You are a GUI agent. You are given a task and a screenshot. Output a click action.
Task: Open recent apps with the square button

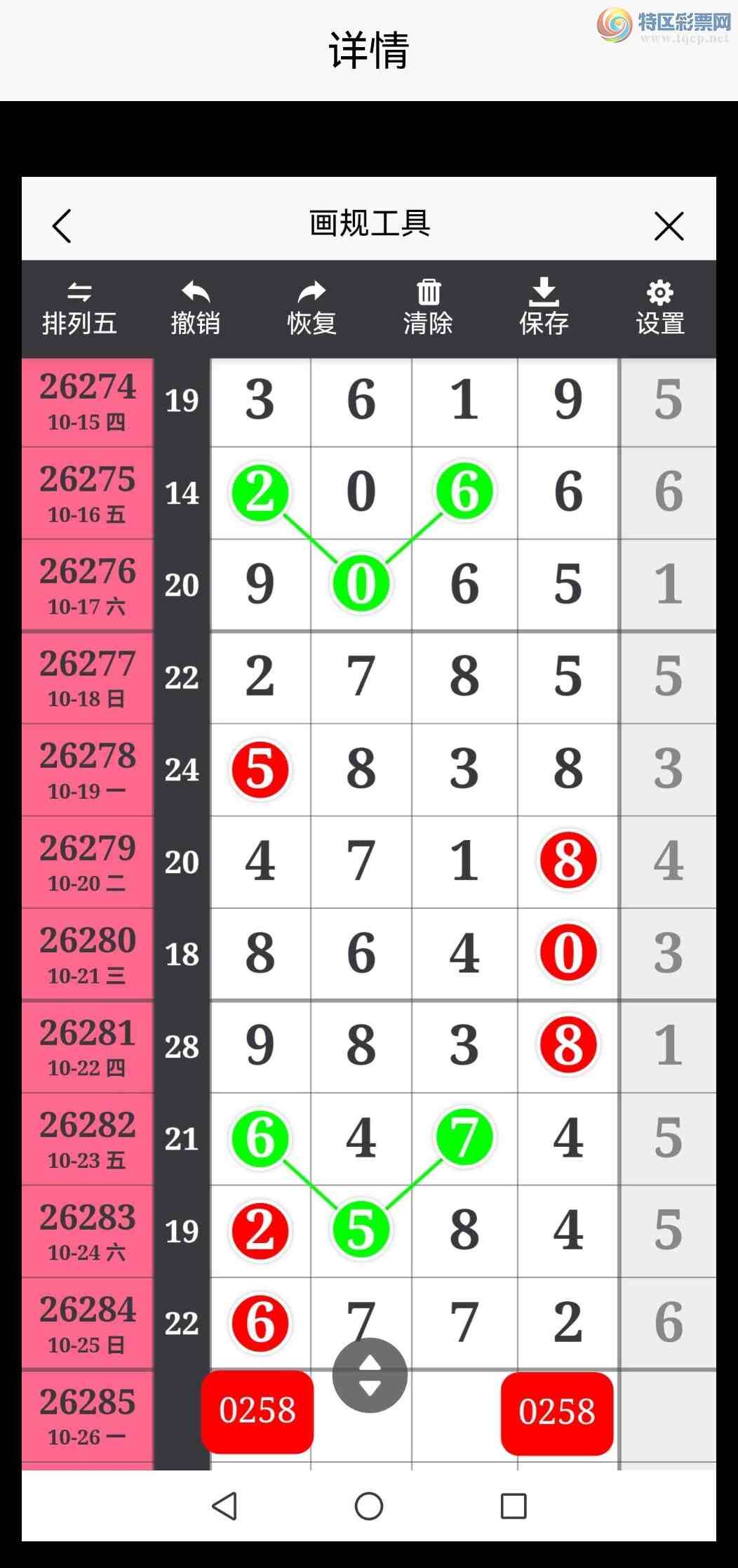[514, 1506]
